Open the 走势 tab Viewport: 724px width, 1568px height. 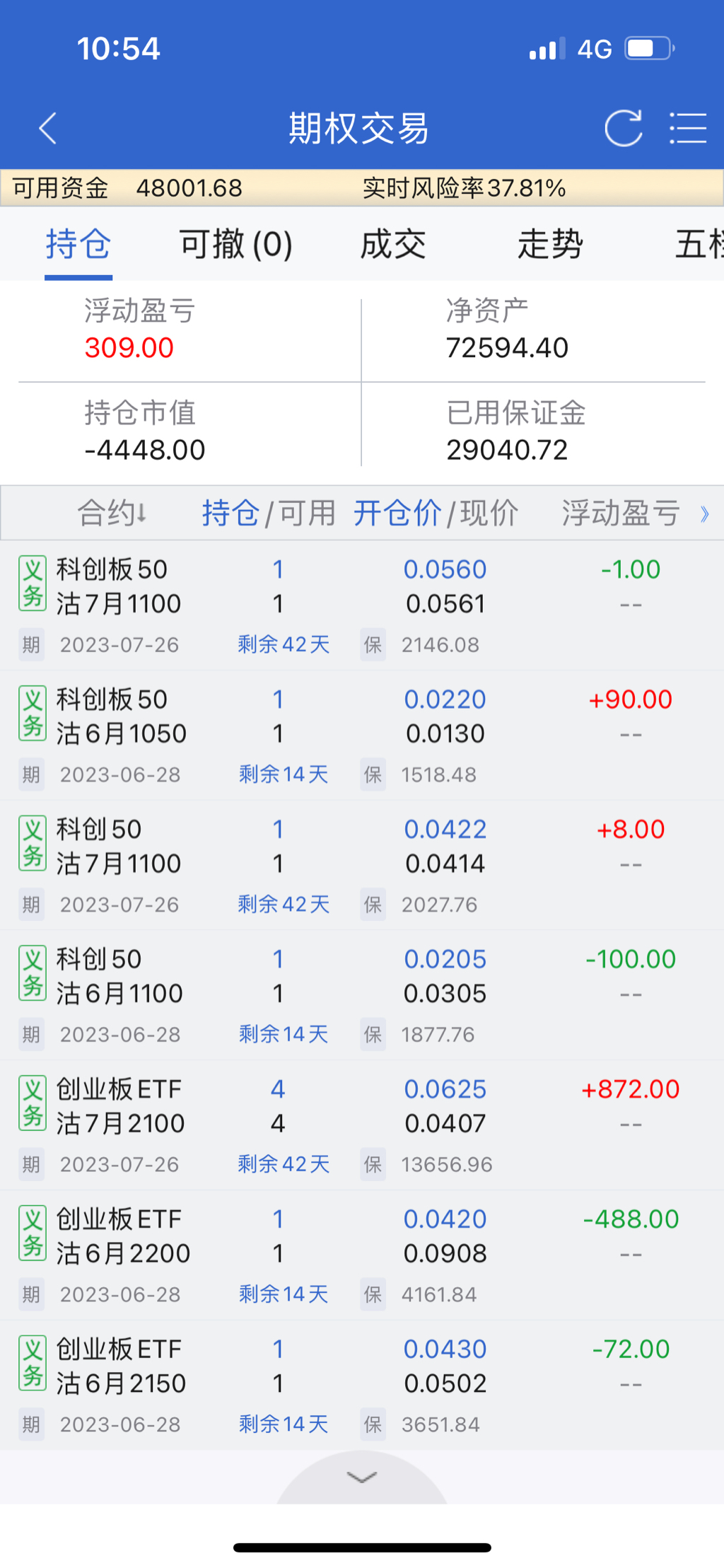click(550, 245)
